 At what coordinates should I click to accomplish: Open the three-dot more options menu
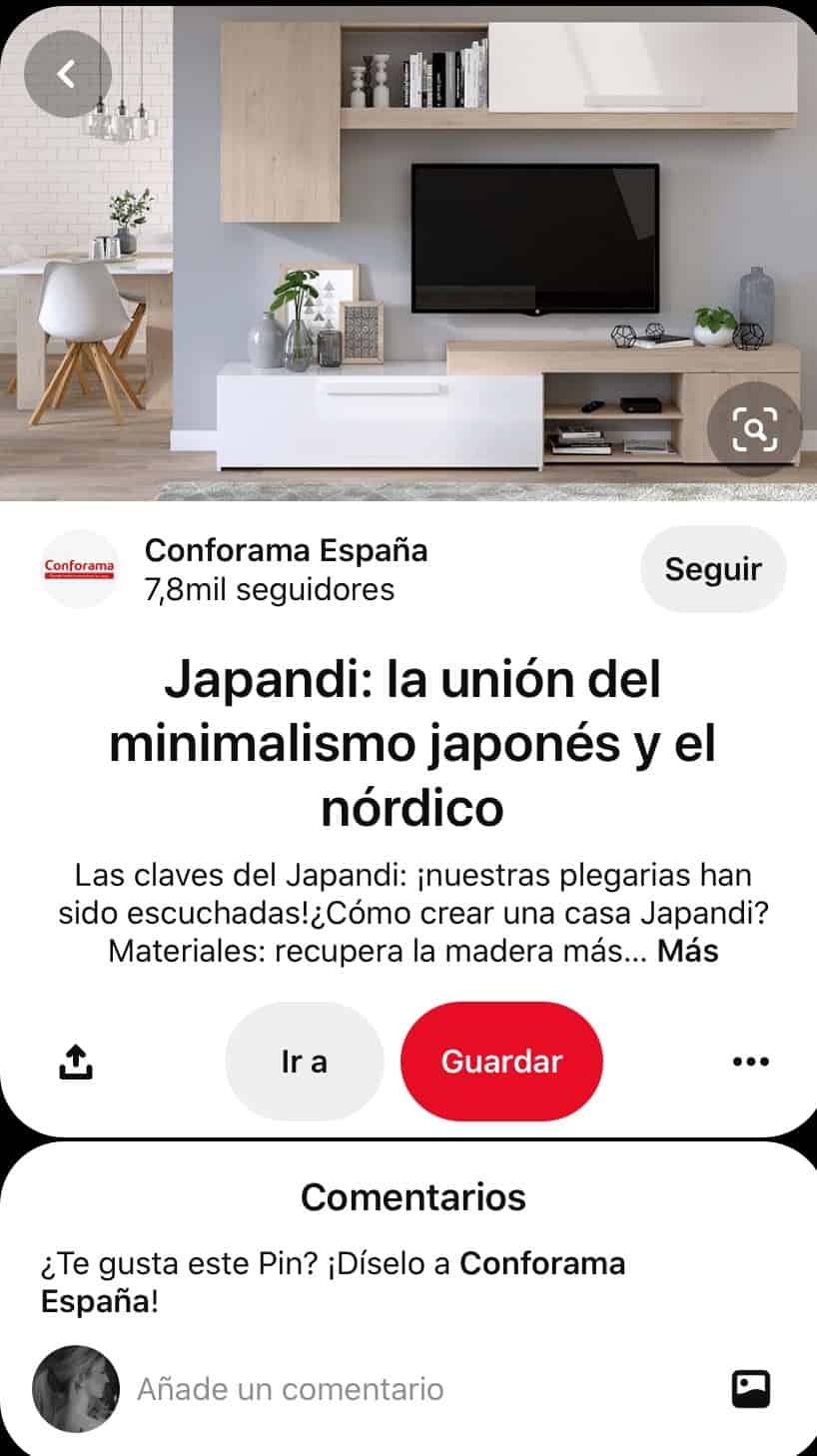tap(751, 1062)
